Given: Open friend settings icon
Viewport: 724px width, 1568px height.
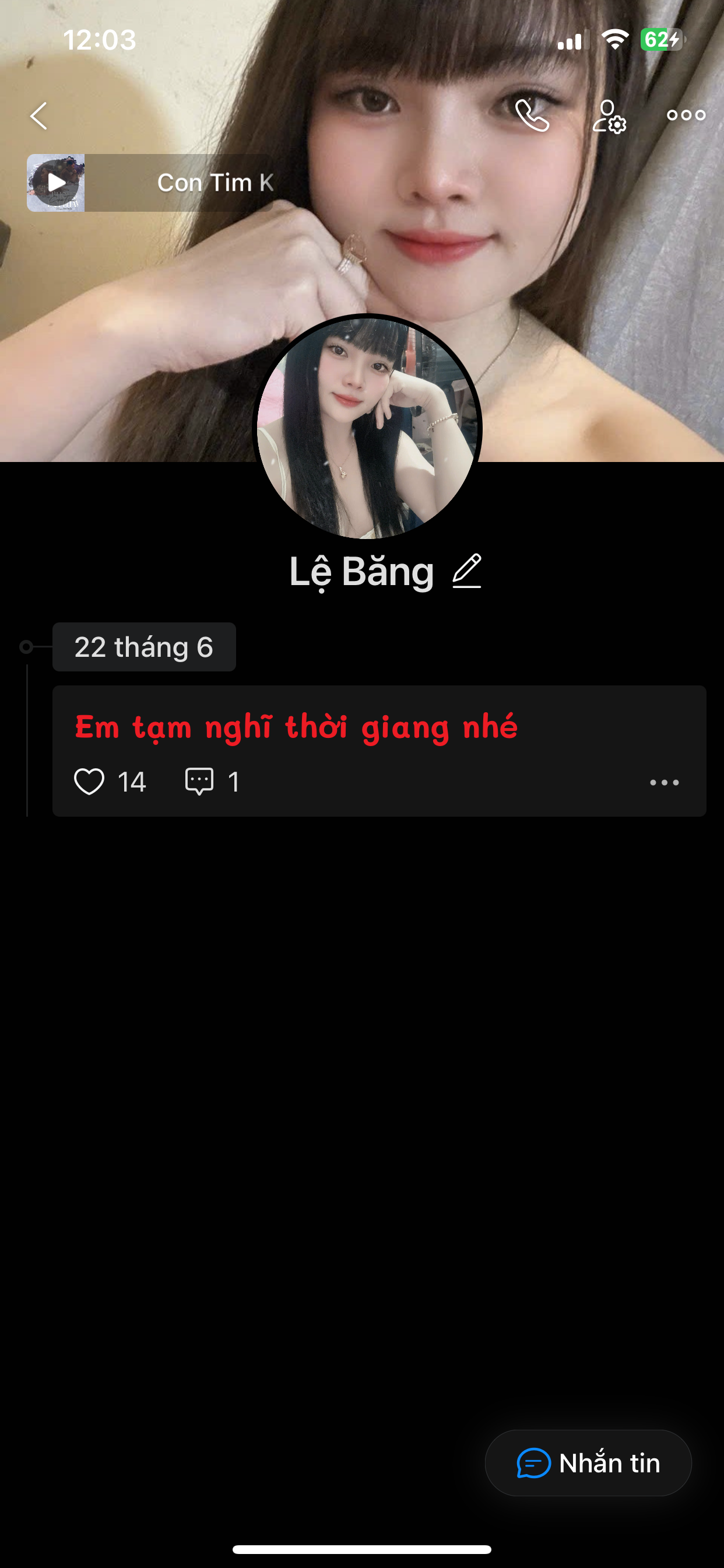Looking at the screenshot, I should click(x=609, y=116).
